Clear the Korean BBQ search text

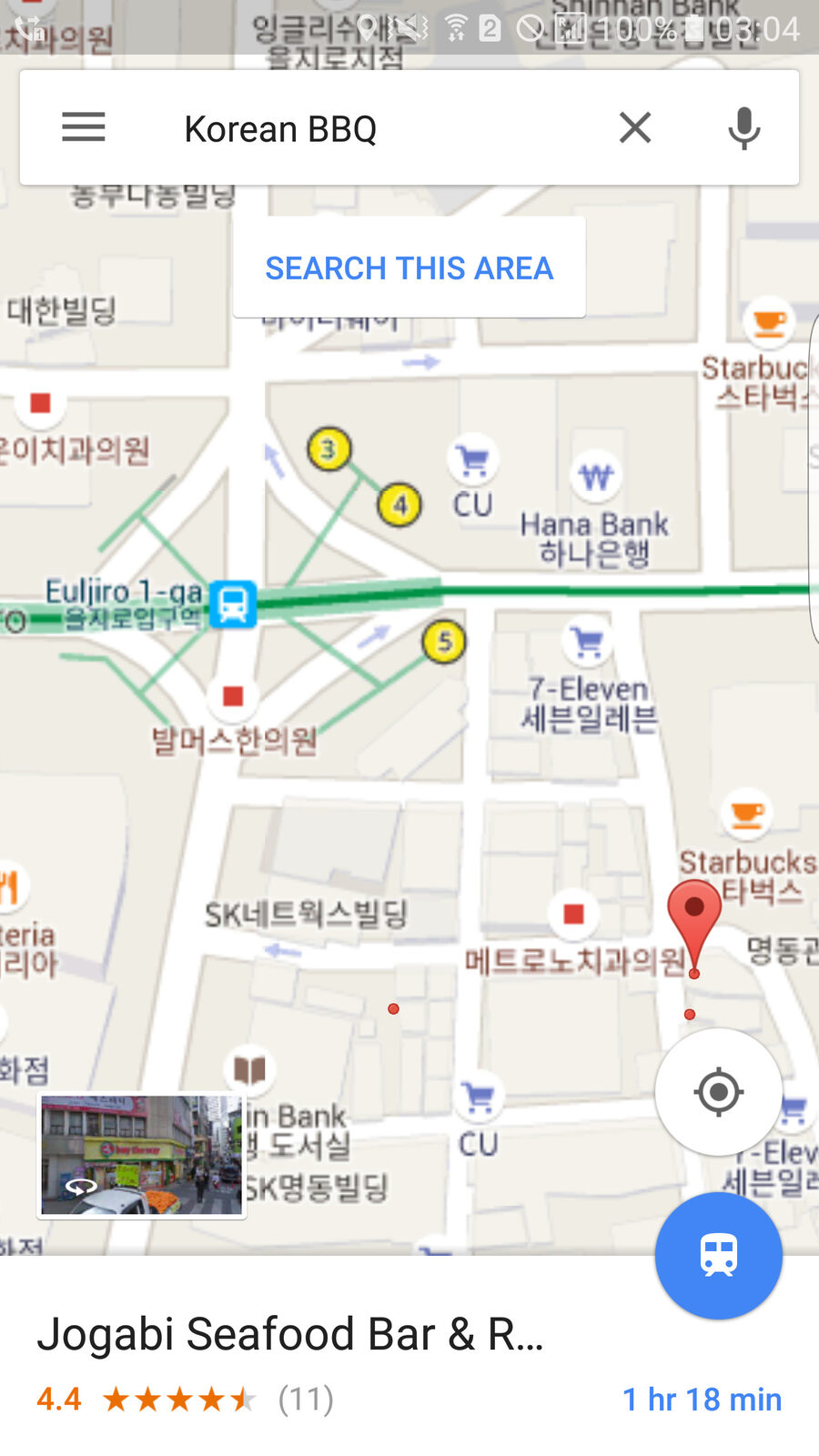[635, 127]
